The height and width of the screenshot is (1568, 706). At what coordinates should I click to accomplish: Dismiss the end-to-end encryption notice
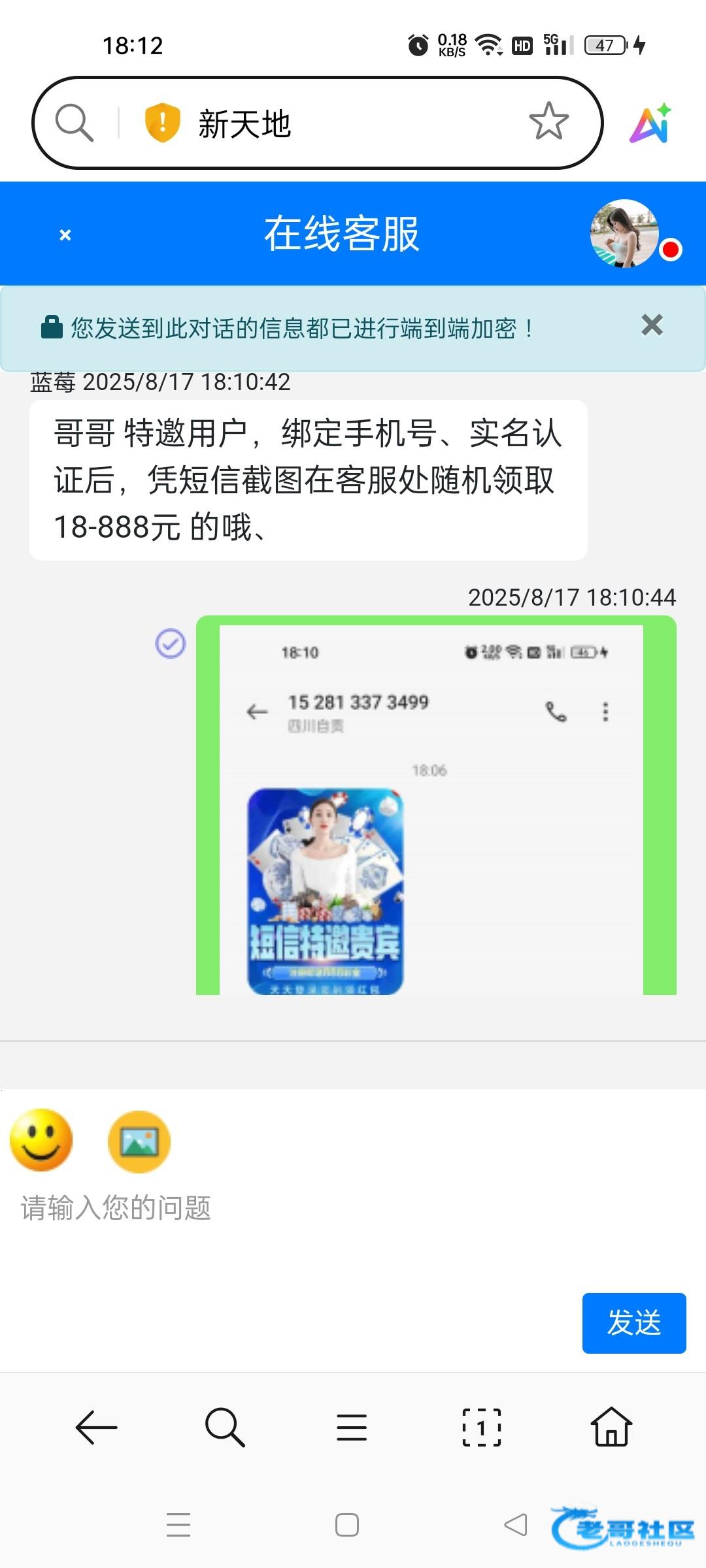pos(652,325)
